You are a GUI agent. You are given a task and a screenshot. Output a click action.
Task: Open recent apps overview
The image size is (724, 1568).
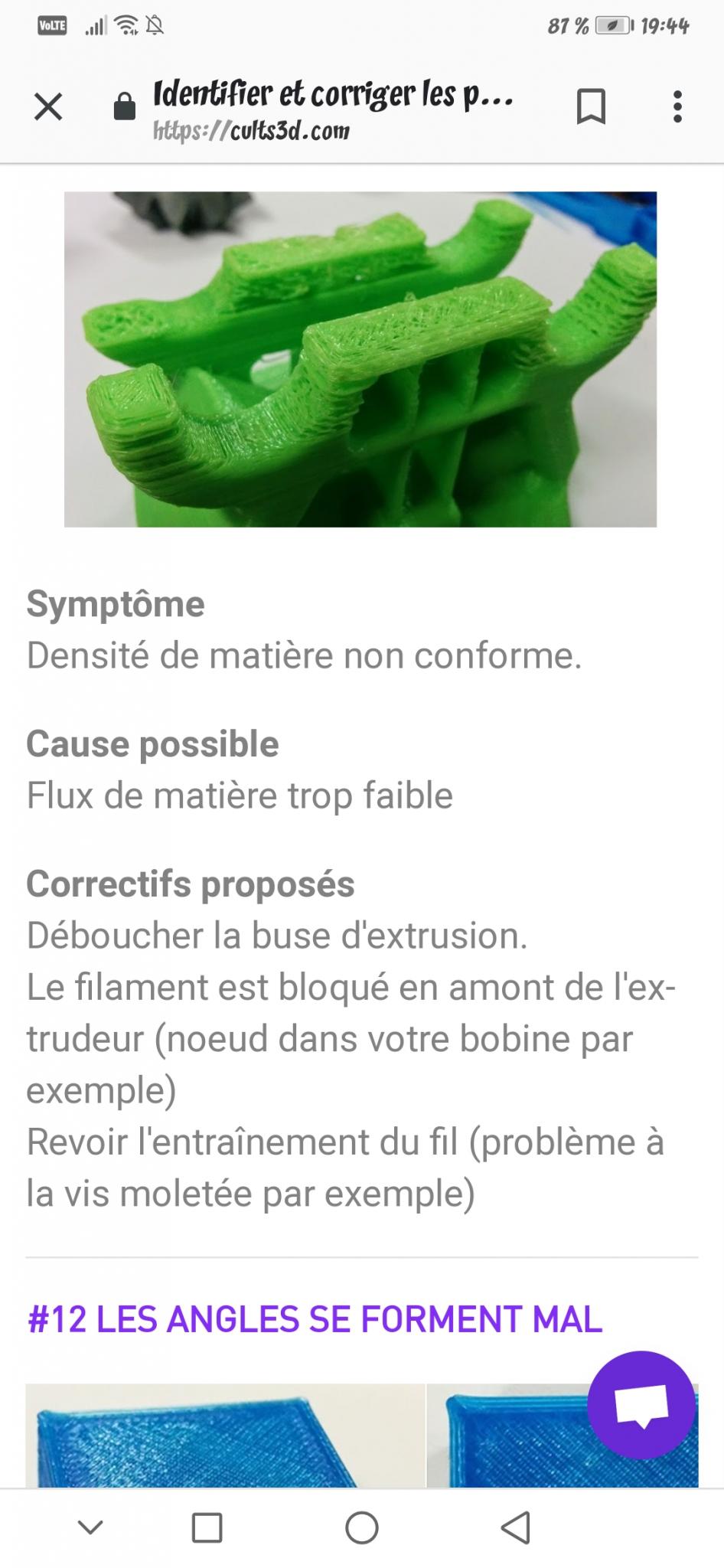coord(207,1527)
